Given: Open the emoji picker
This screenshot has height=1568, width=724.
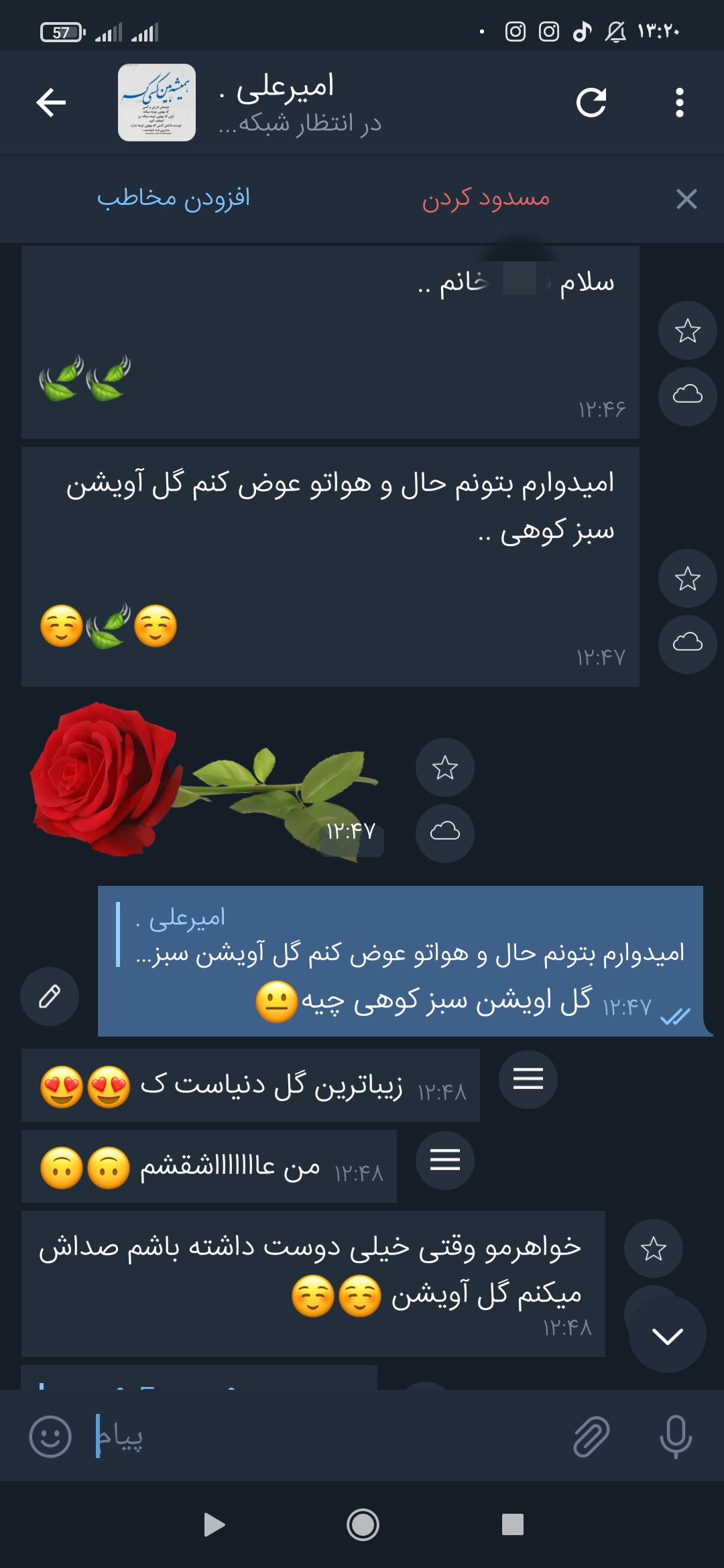Looking at the screenshot, I should tap(50, 1437).
